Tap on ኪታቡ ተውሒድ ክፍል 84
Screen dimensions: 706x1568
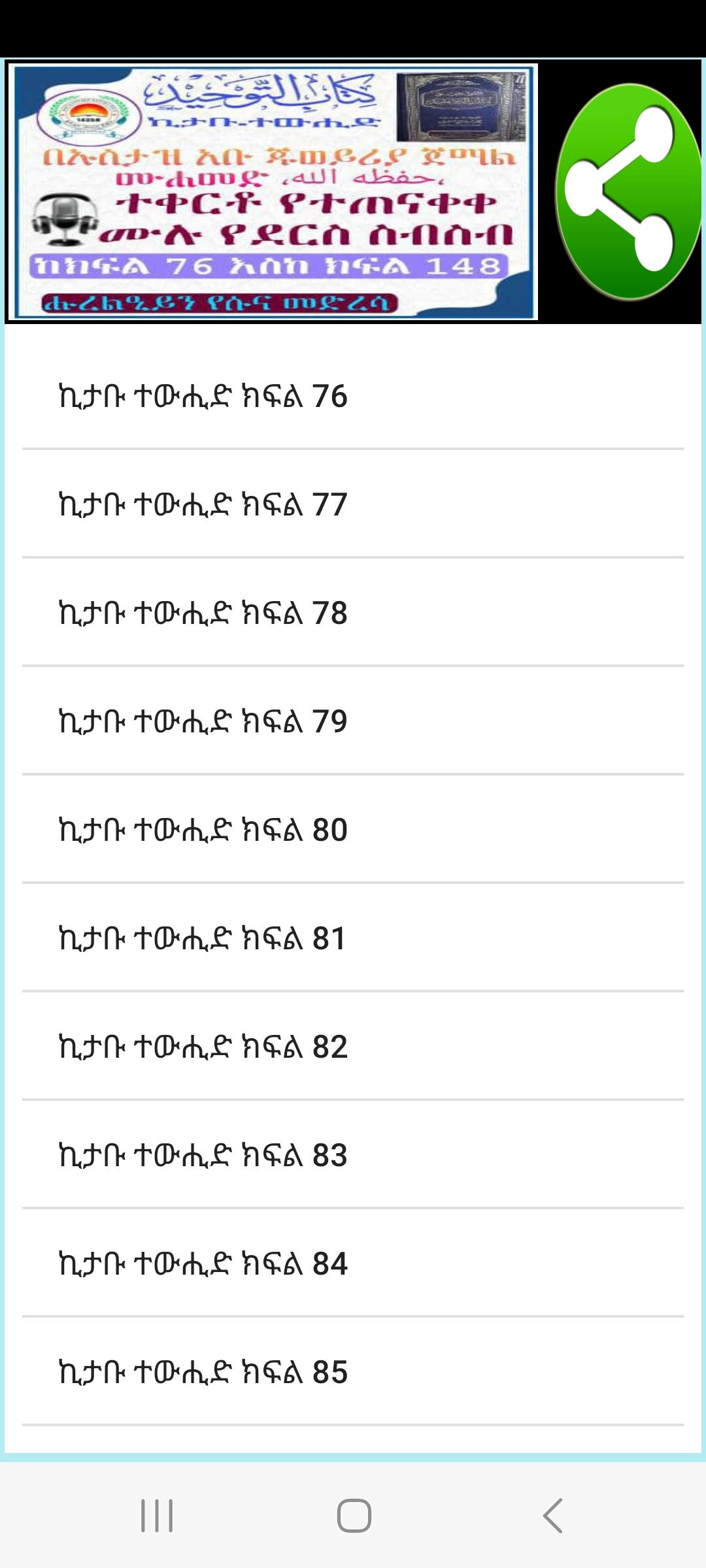(353, 1264)
